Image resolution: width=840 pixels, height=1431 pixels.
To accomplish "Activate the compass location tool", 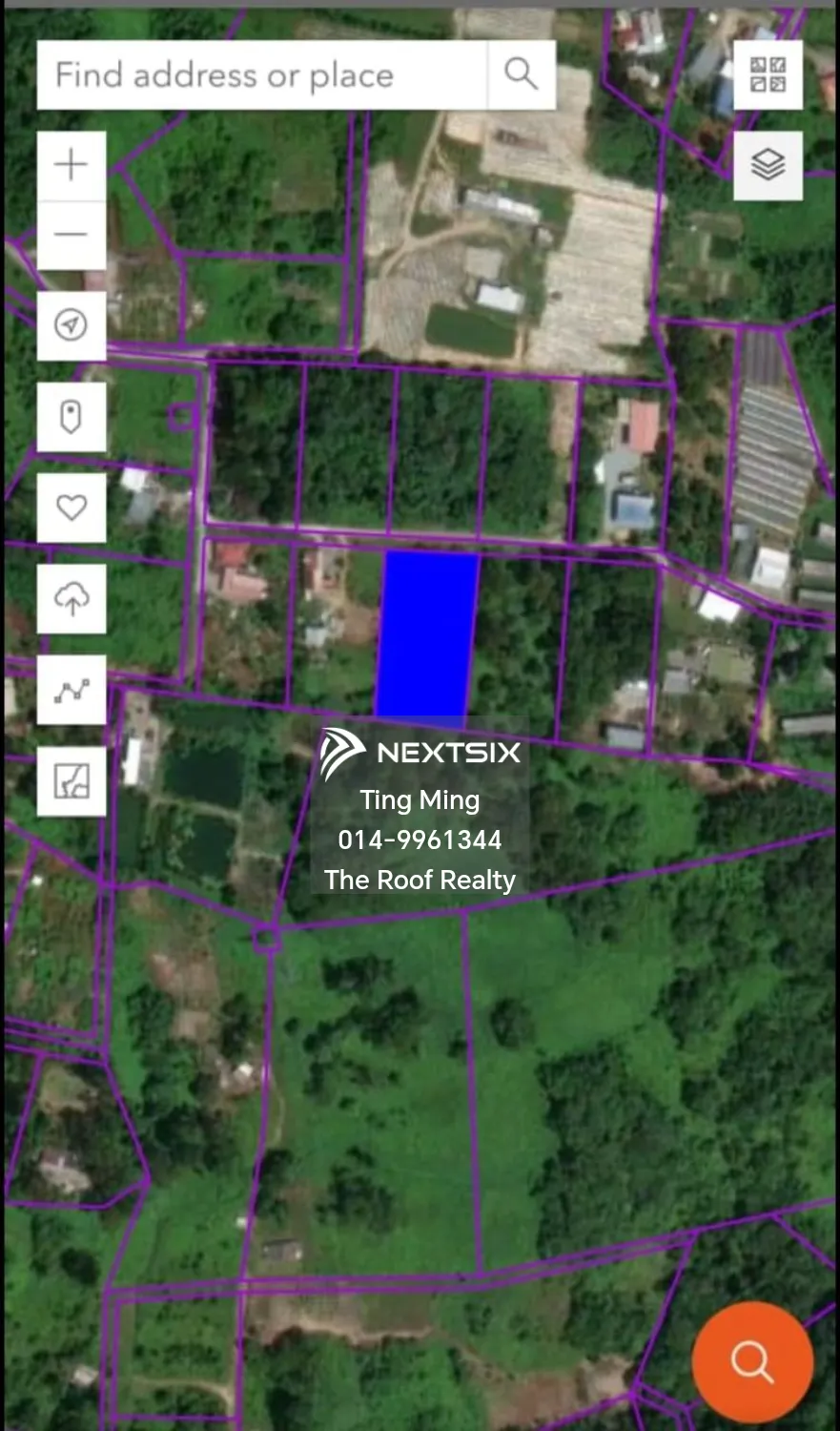I will (71, 325).
